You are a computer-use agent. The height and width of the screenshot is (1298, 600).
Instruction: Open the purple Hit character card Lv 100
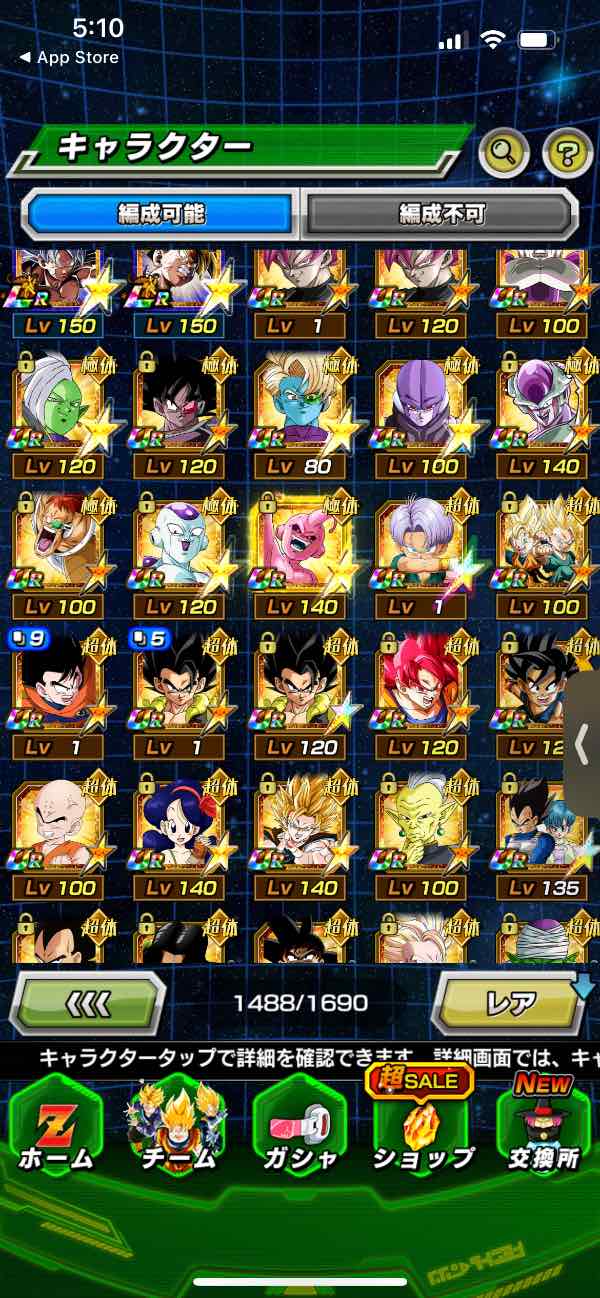421,408
